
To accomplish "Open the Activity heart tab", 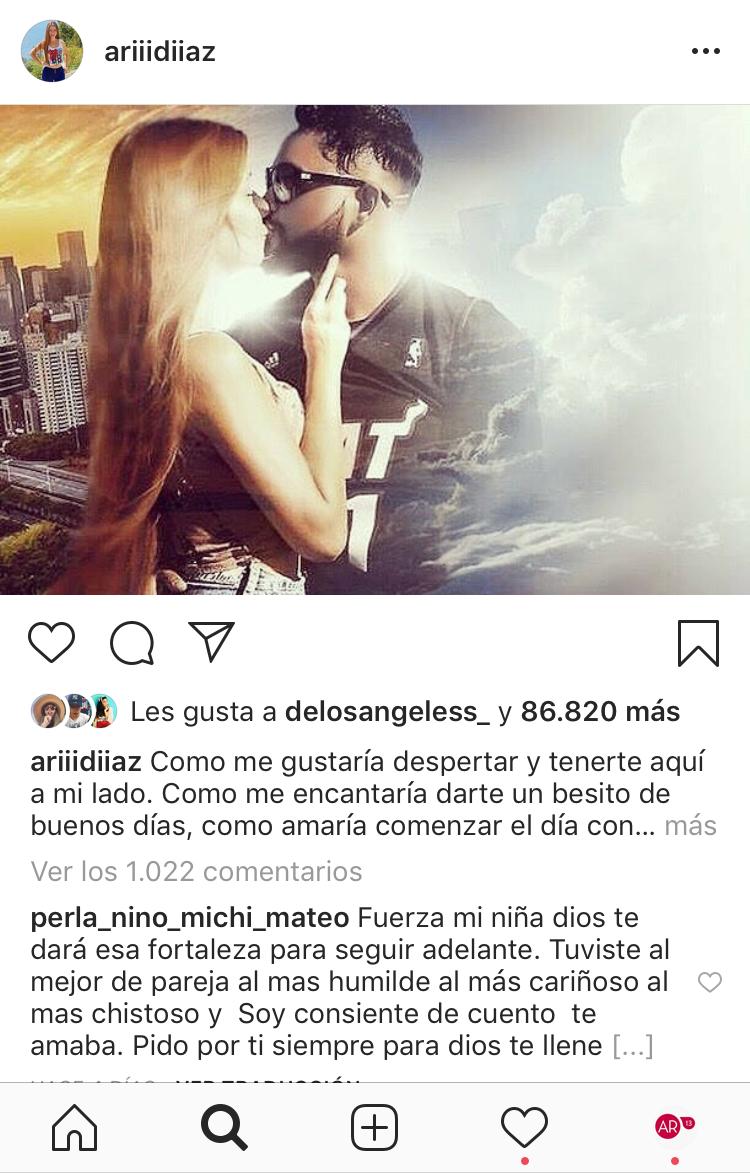I will [525, 1128].
